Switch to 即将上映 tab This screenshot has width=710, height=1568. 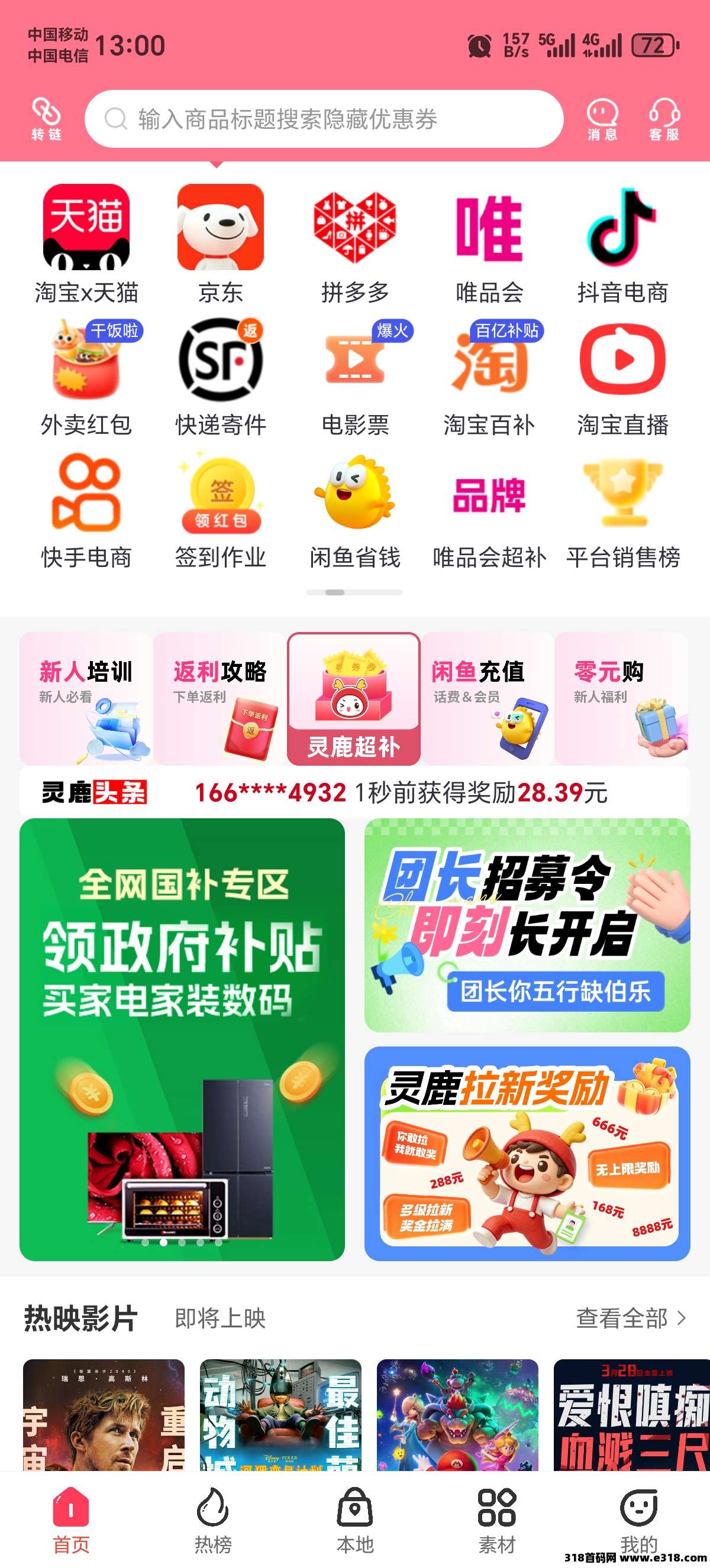[x=221, y=1318]
